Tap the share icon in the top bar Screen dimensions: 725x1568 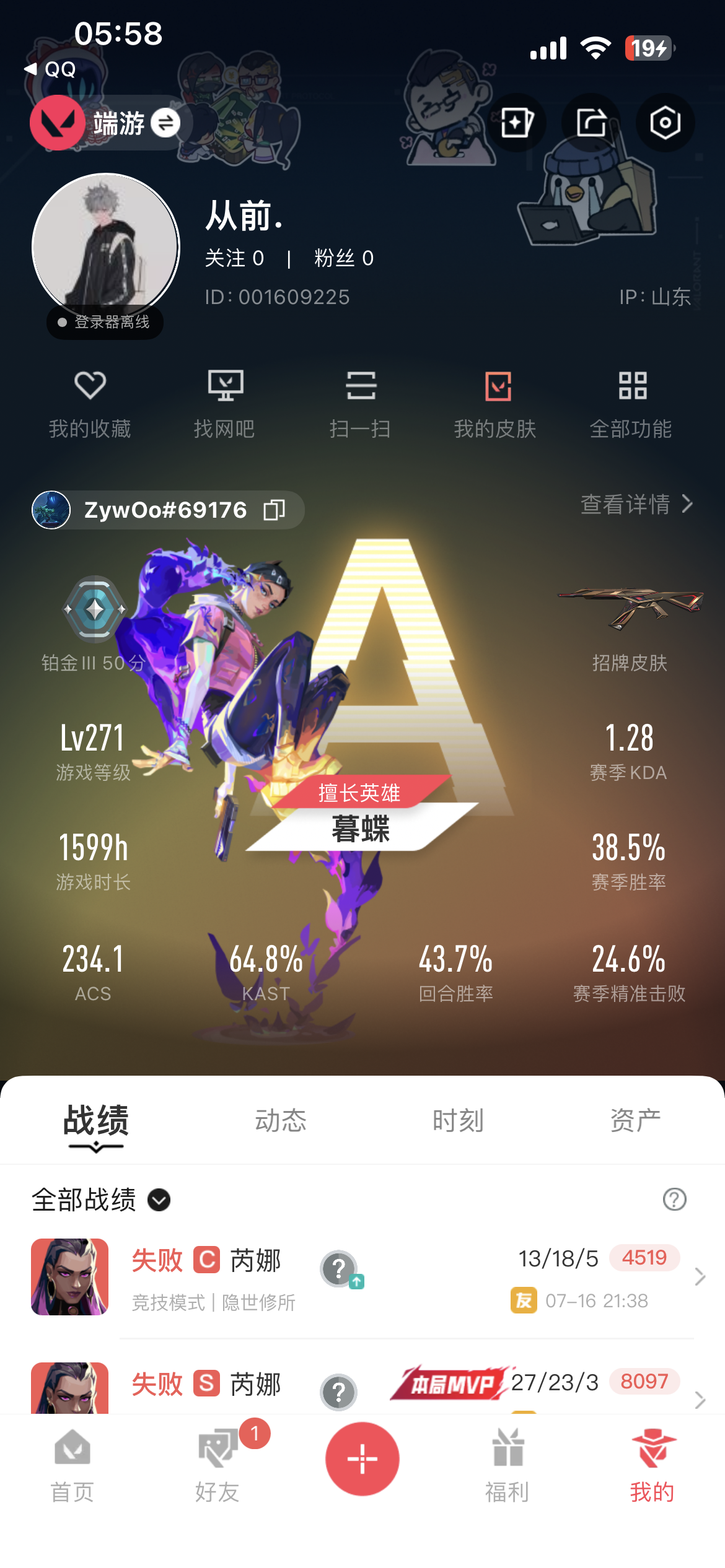[x=591, y=122]
